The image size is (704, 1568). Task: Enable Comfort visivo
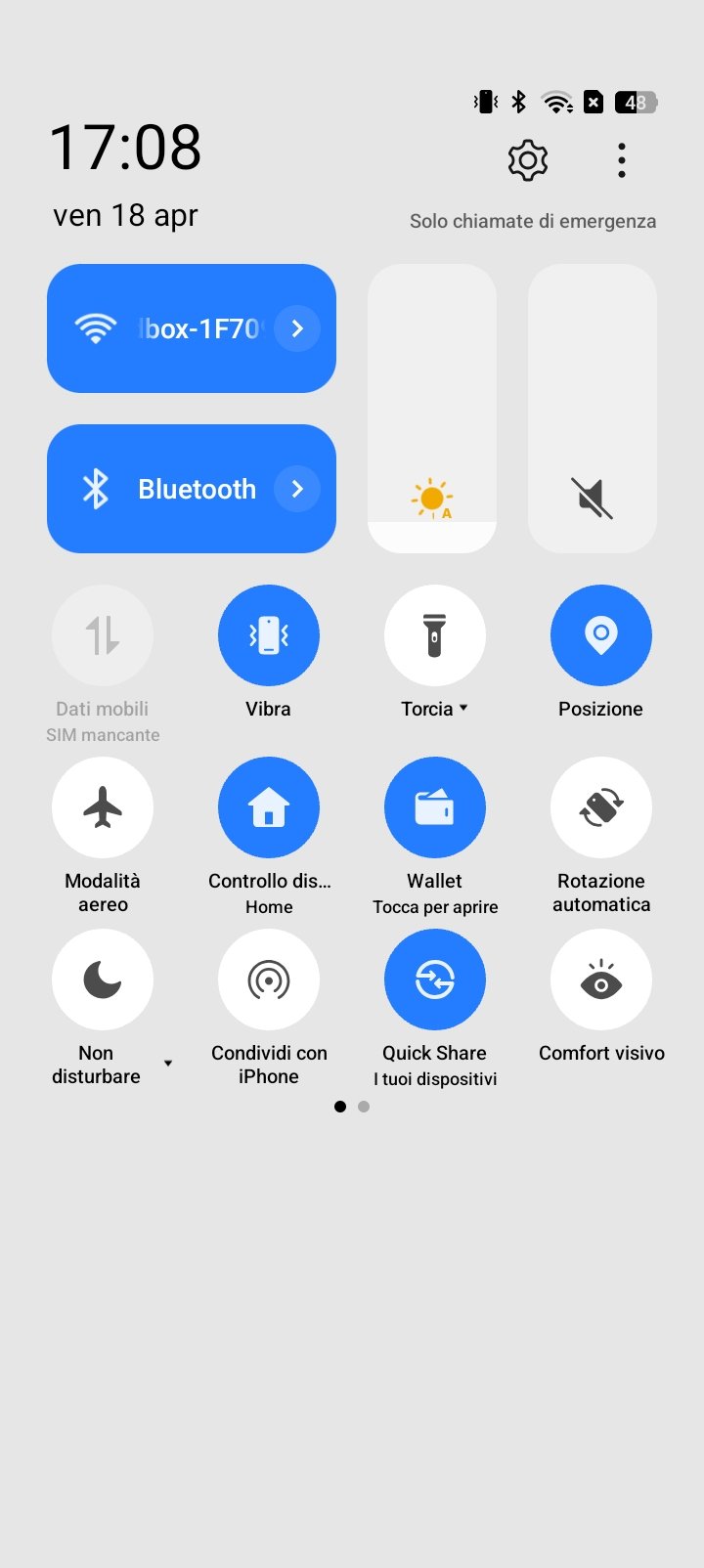(x=601, y=980)
